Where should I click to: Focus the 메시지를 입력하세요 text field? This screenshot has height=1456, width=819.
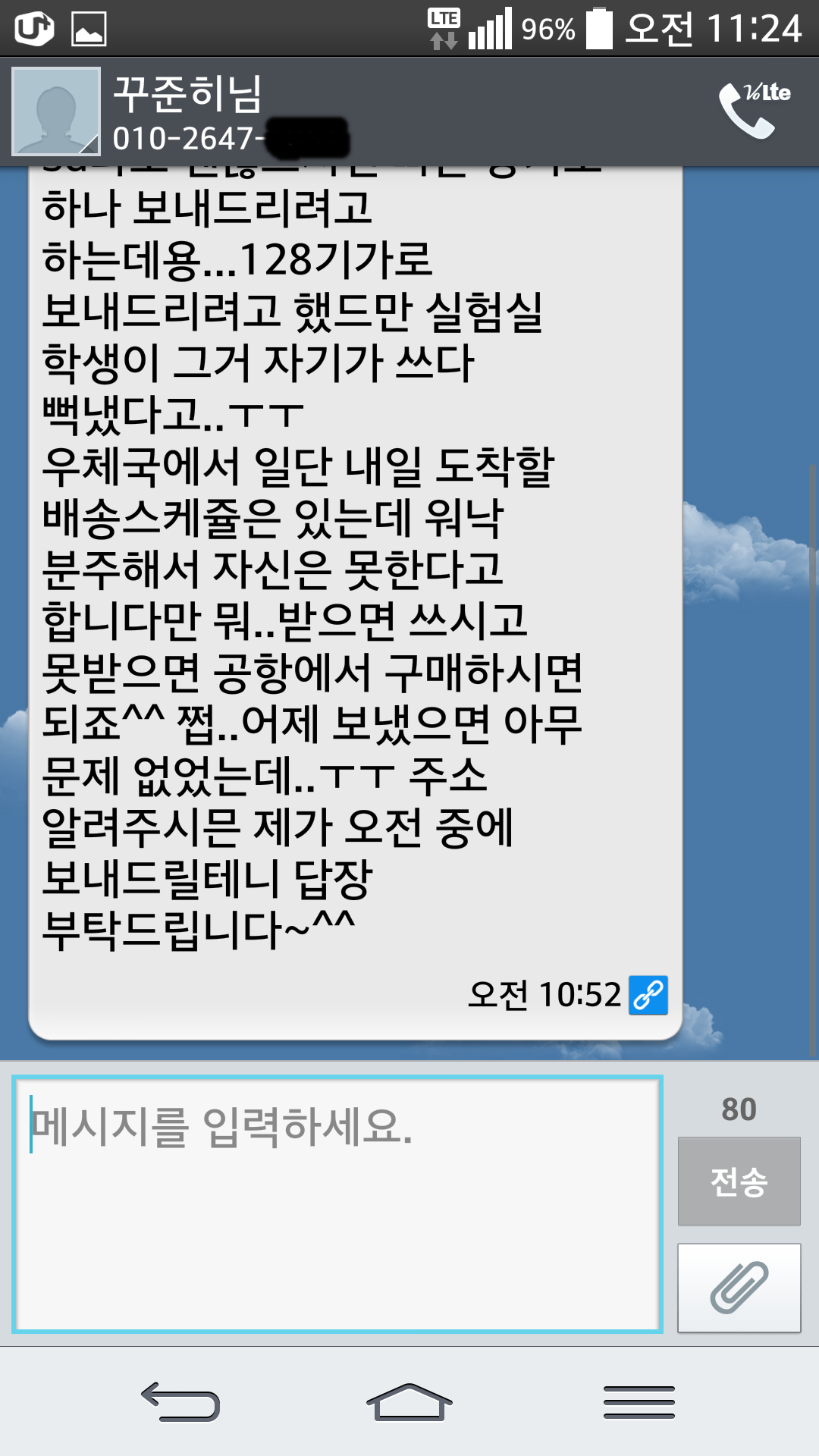337,1204
